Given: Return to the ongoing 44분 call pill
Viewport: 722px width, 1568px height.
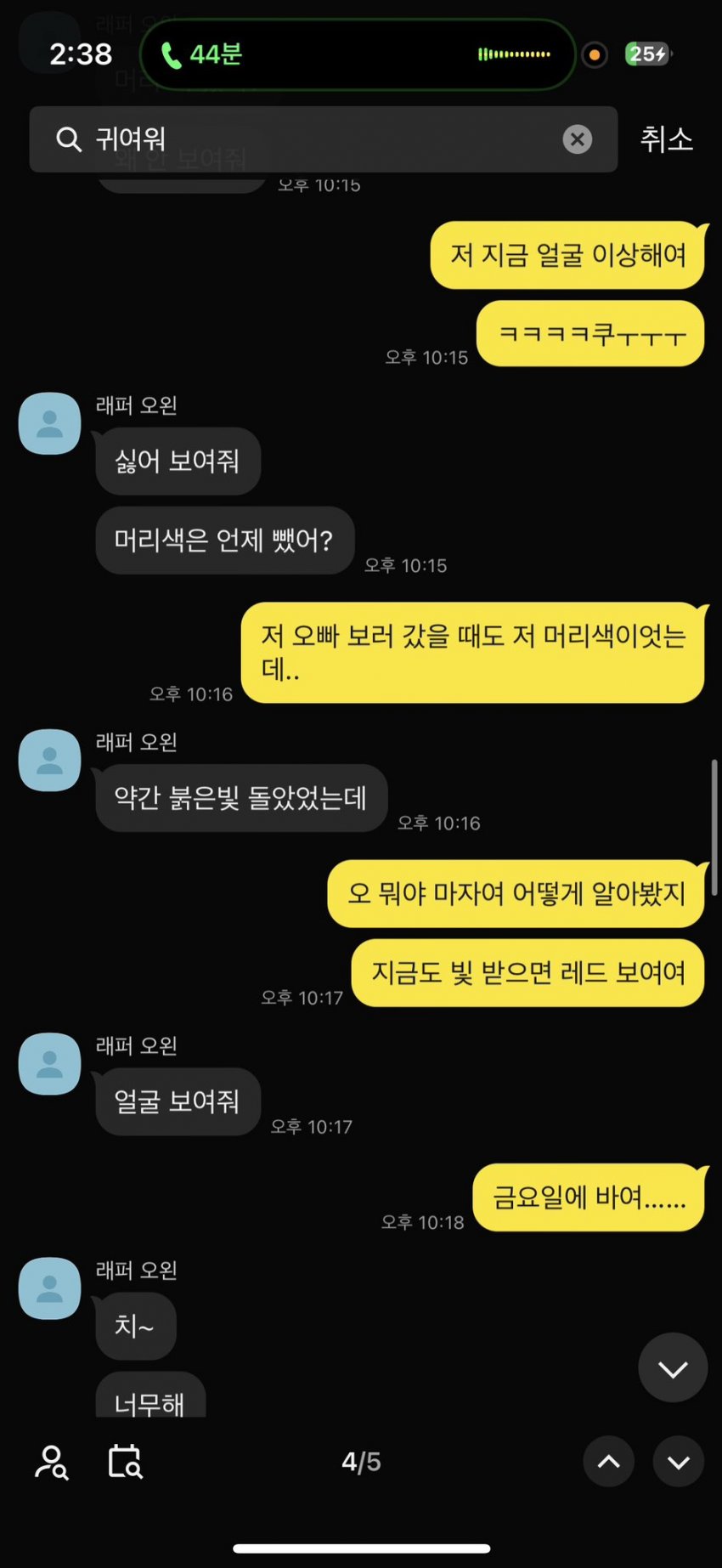Looking at the screenshot, I should point(357,54).
